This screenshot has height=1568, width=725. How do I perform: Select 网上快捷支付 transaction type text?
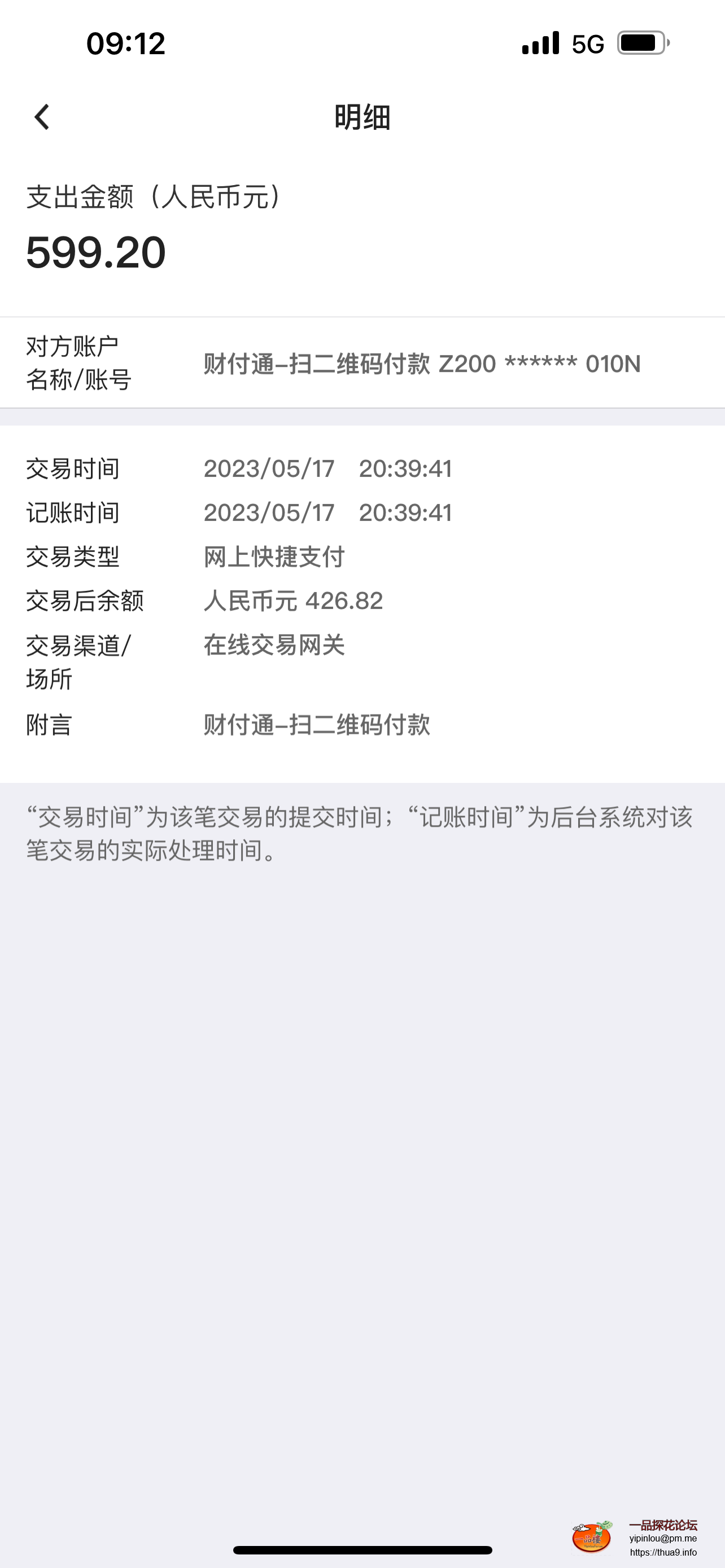[274, 557]
